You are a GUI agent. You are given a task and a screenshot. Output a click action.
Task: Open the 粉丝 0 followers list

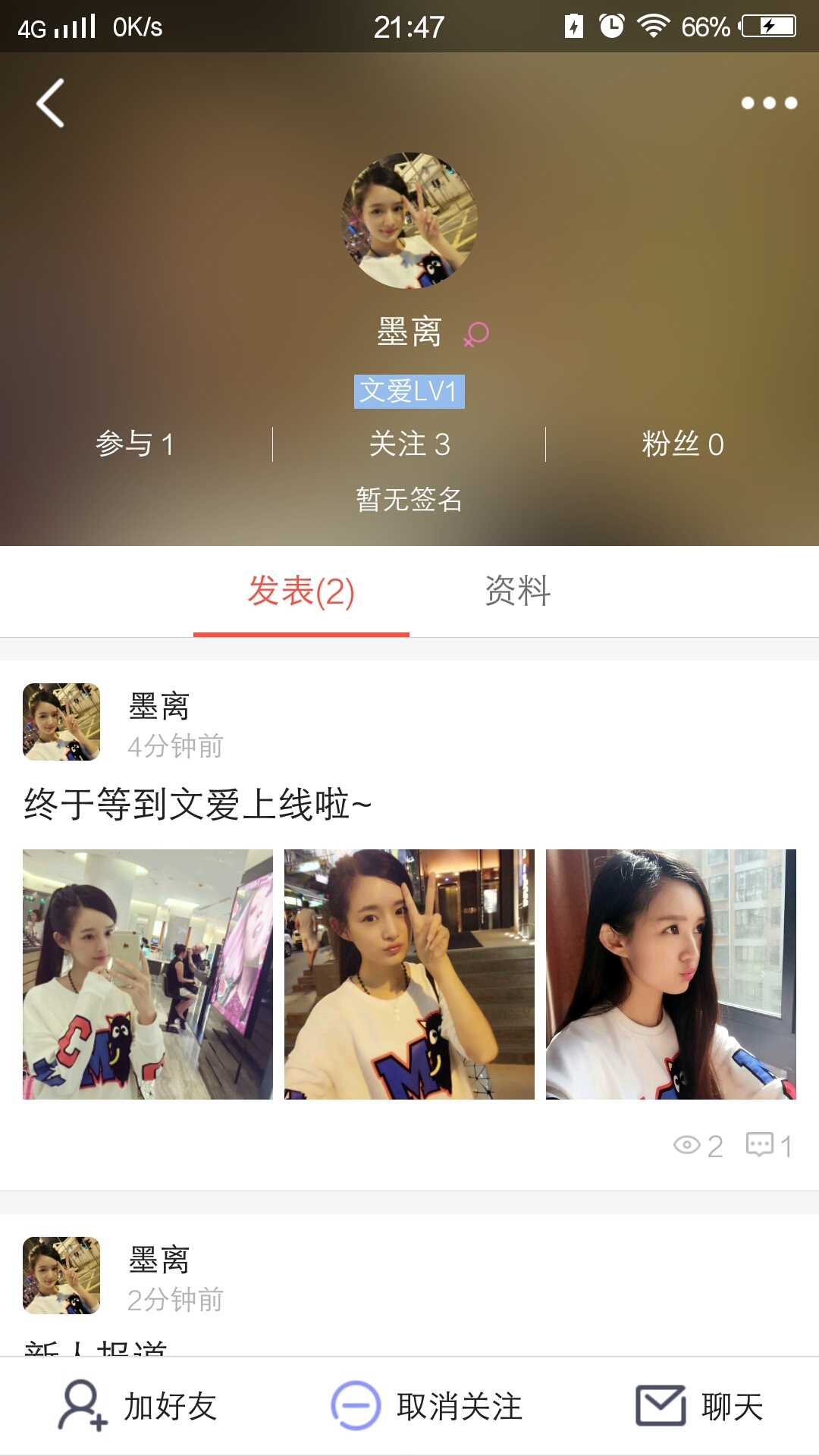682,444
